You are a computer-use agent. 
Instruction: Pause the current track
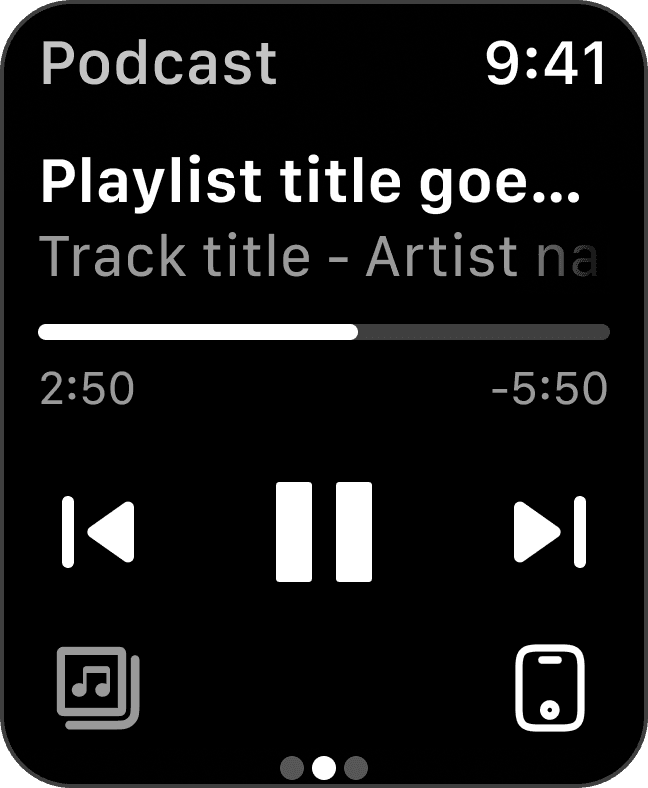click(x=324, y=532)
